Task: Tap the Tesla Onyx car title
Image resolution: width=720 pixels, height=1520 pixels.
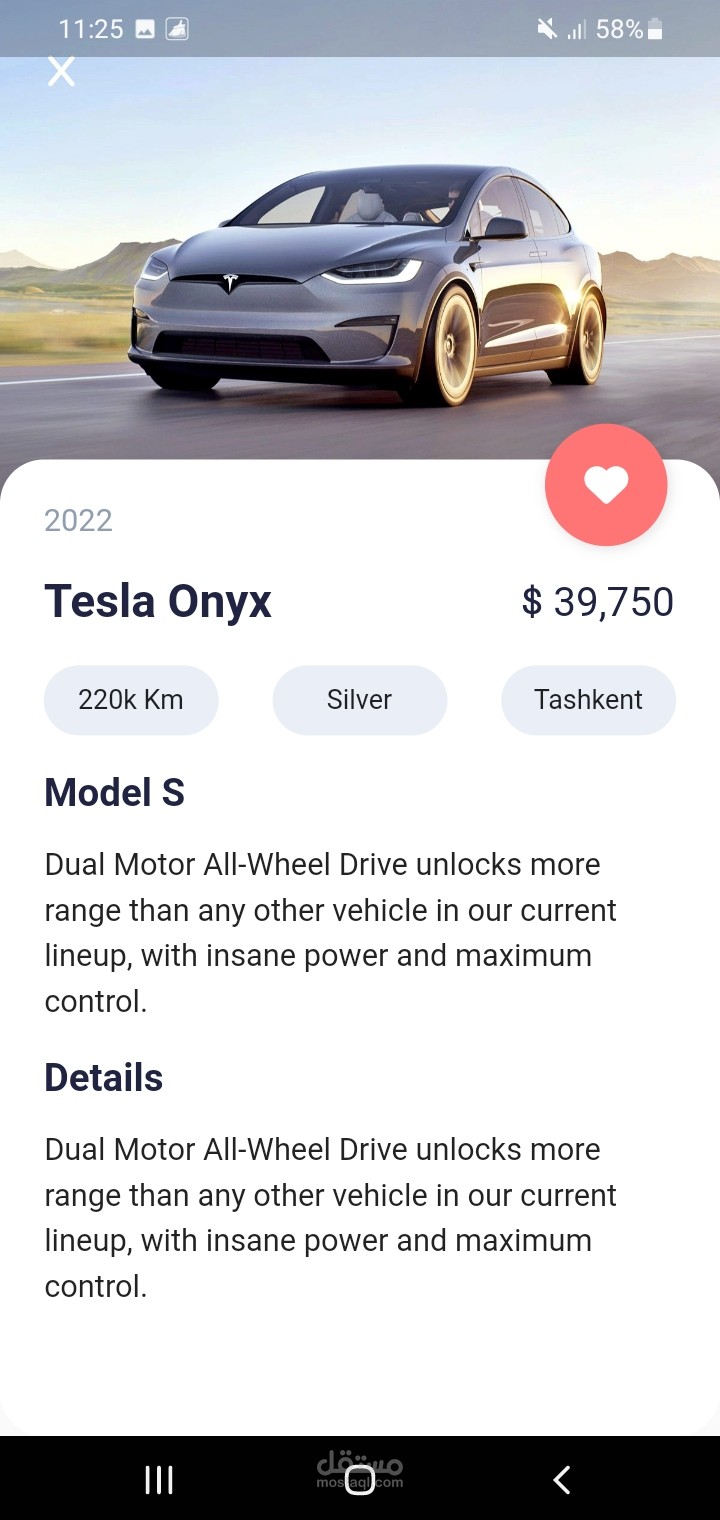Action: [x=157, y=601]
